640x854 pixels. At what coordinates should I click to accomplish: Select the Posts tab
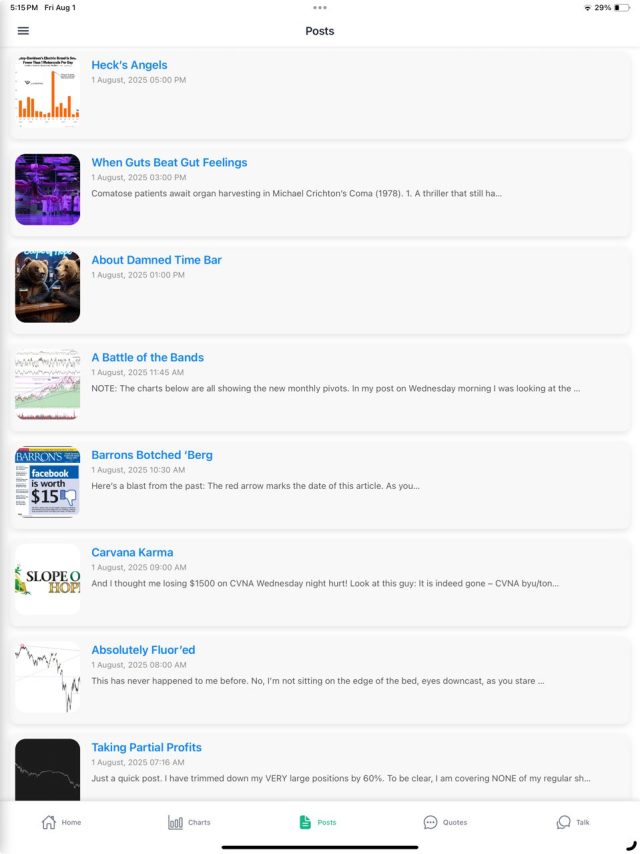click(x=318, y=822)
